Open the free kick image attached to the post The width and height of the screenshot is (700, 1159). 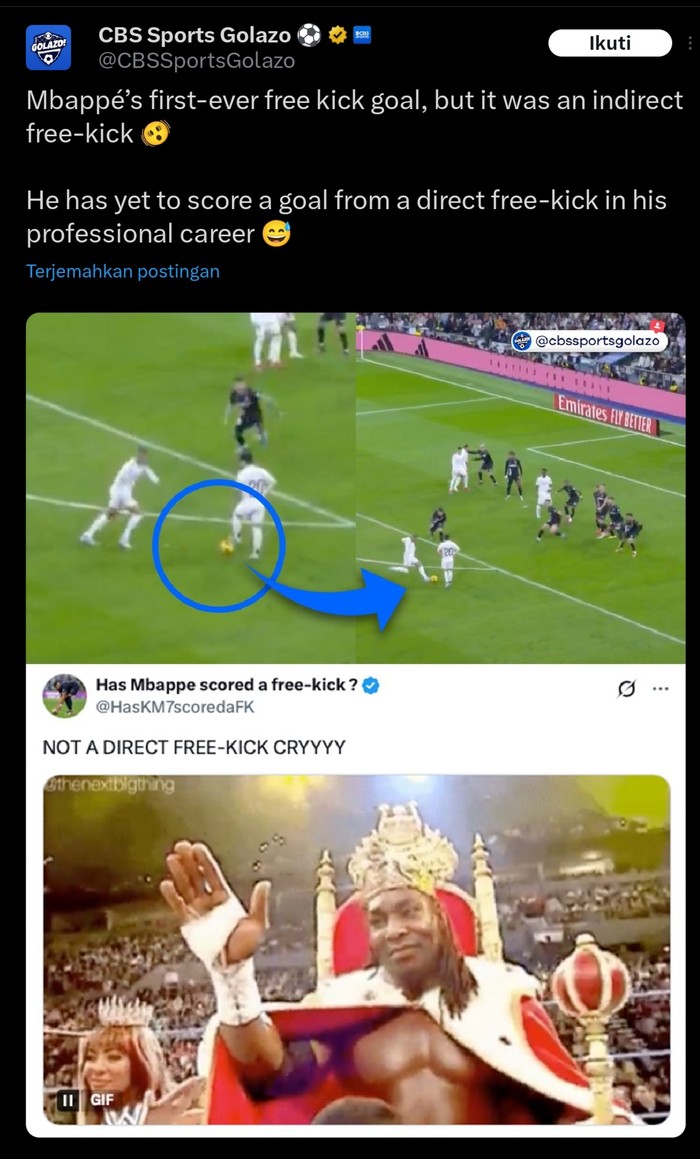pos(355,488)
